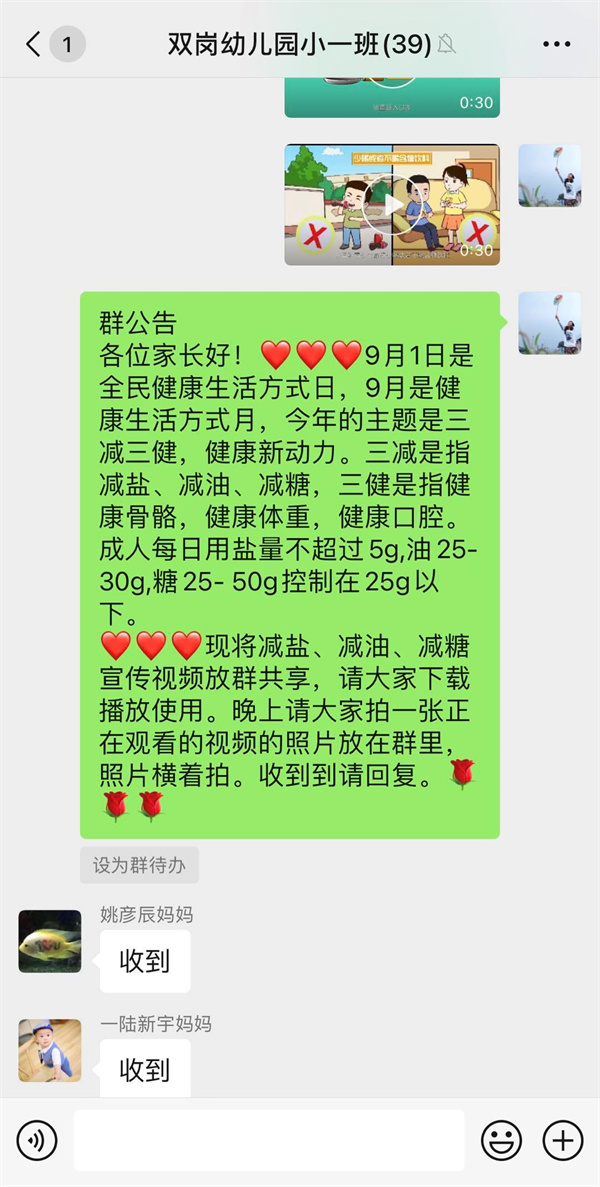Open the group chat overflow menu

(x=556, y=44)
